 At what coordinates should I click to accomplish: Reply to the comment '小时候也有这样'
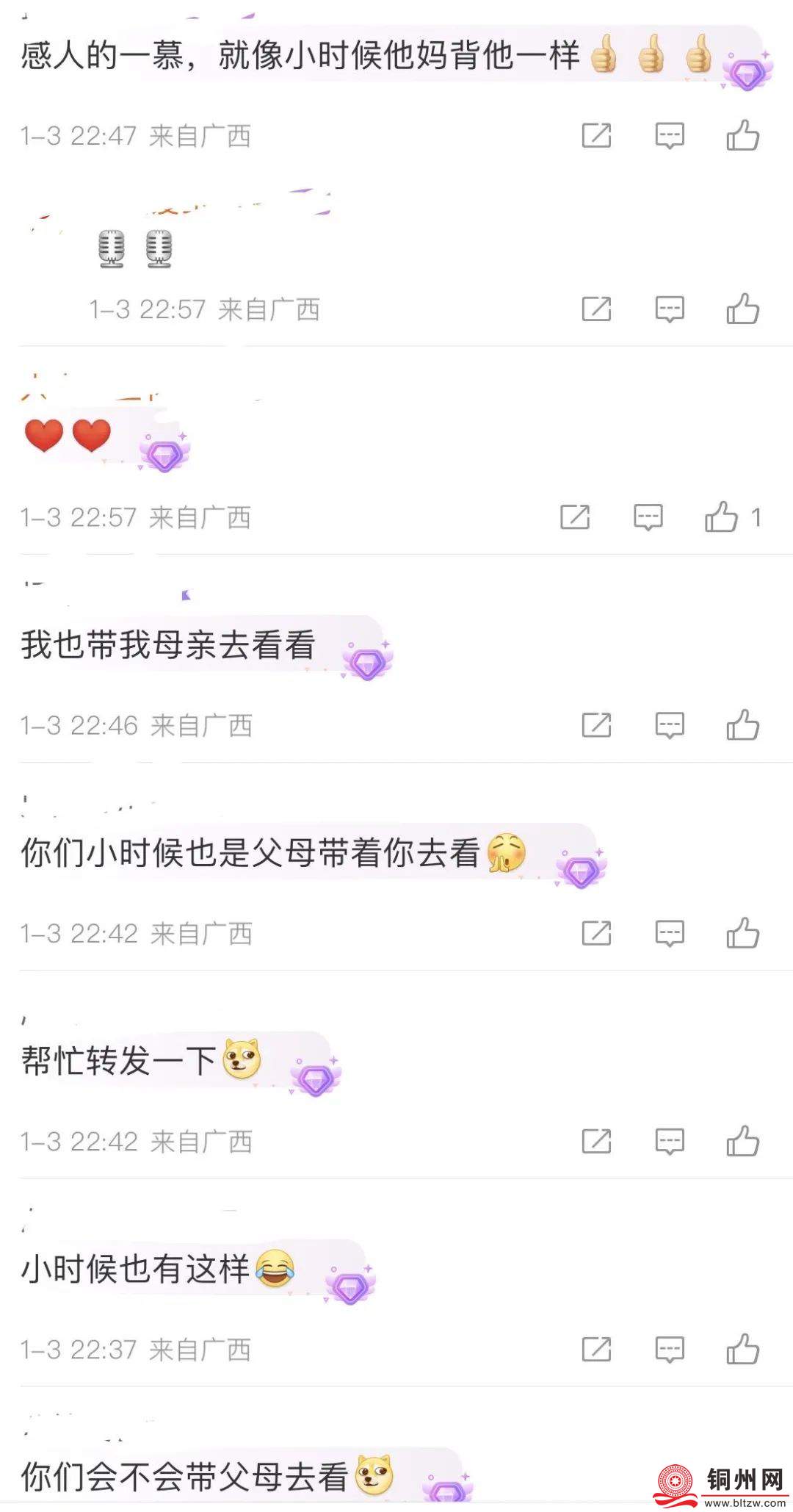tap(670, 1349)
